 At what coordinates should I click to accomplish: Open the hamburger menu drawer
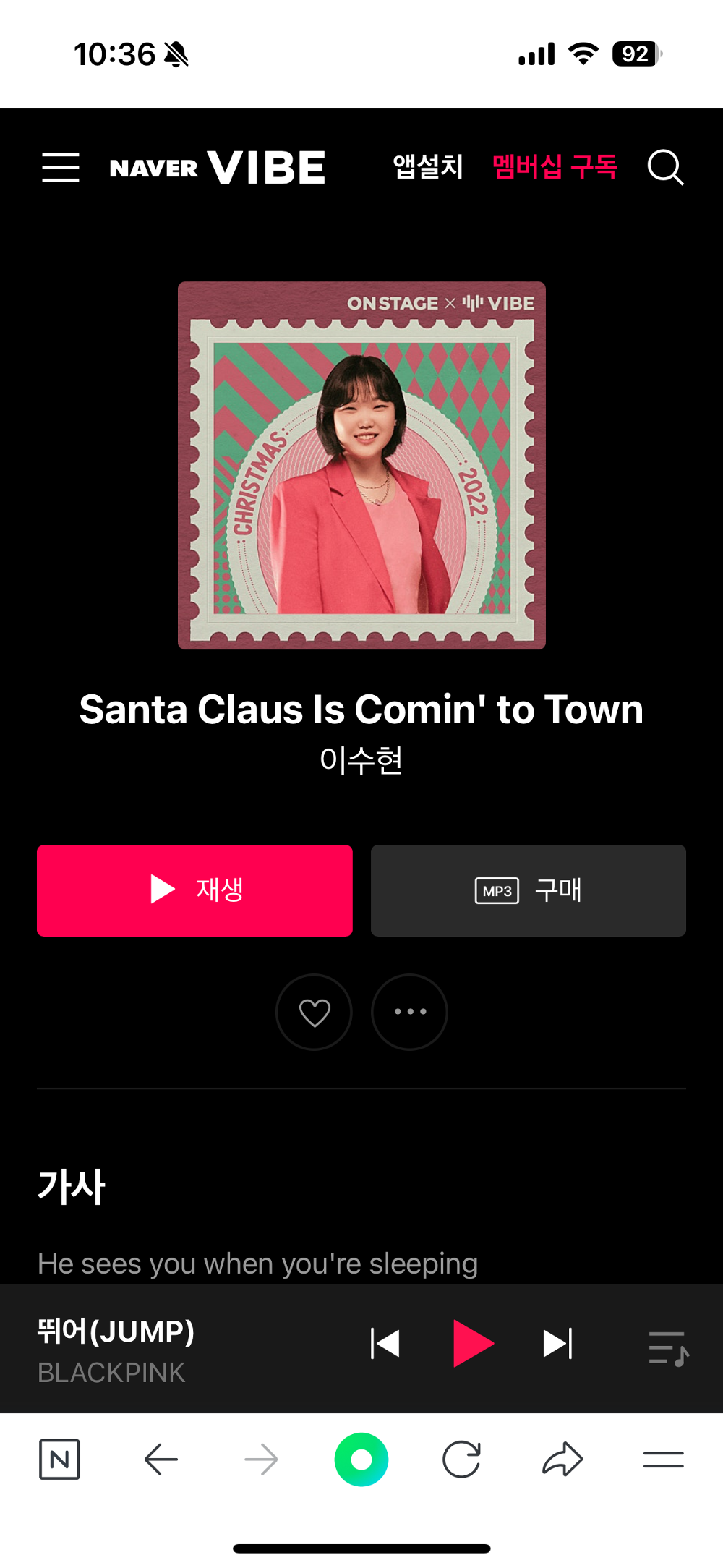tap(61, 168)
